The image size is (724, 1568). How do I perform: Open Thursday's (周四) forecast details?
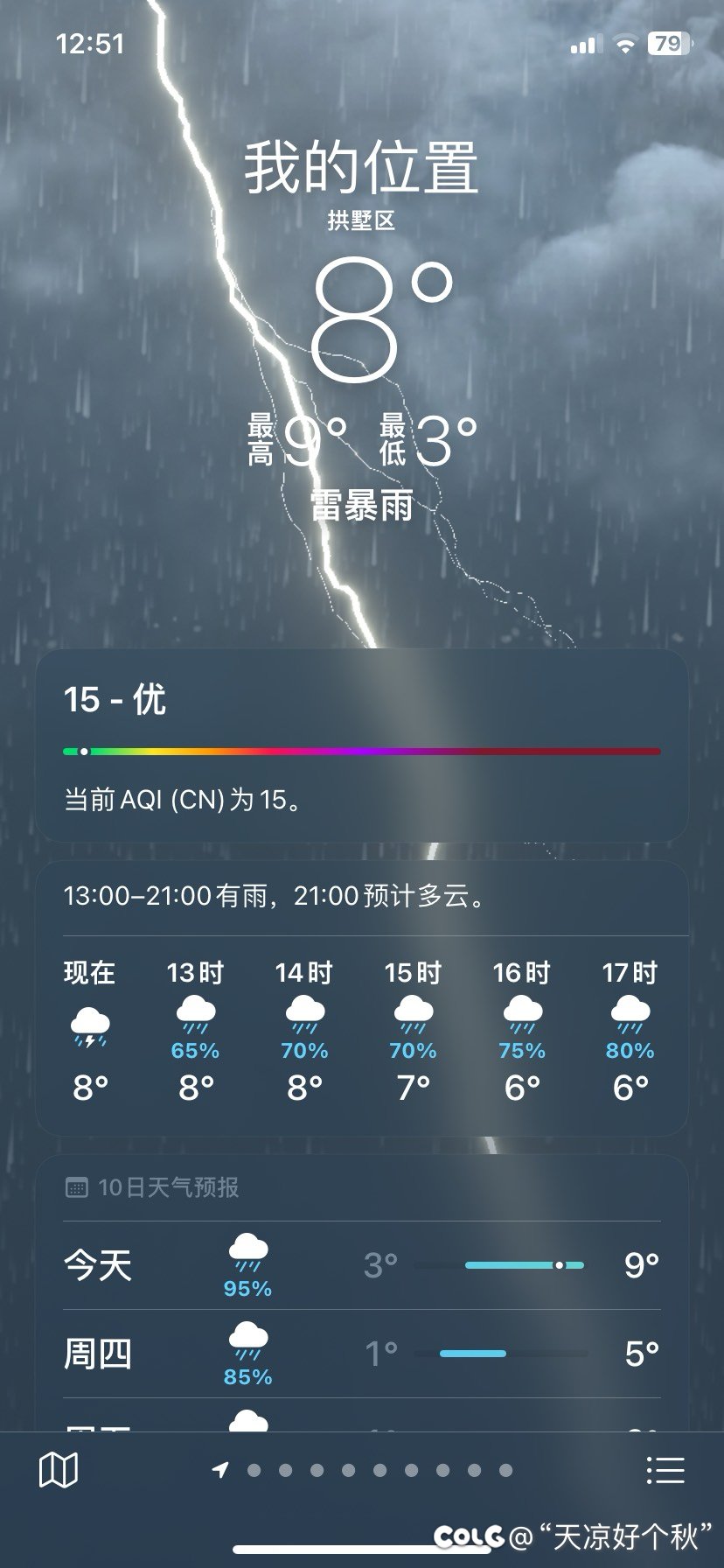pyautogui.click(x=361, y=1354)
